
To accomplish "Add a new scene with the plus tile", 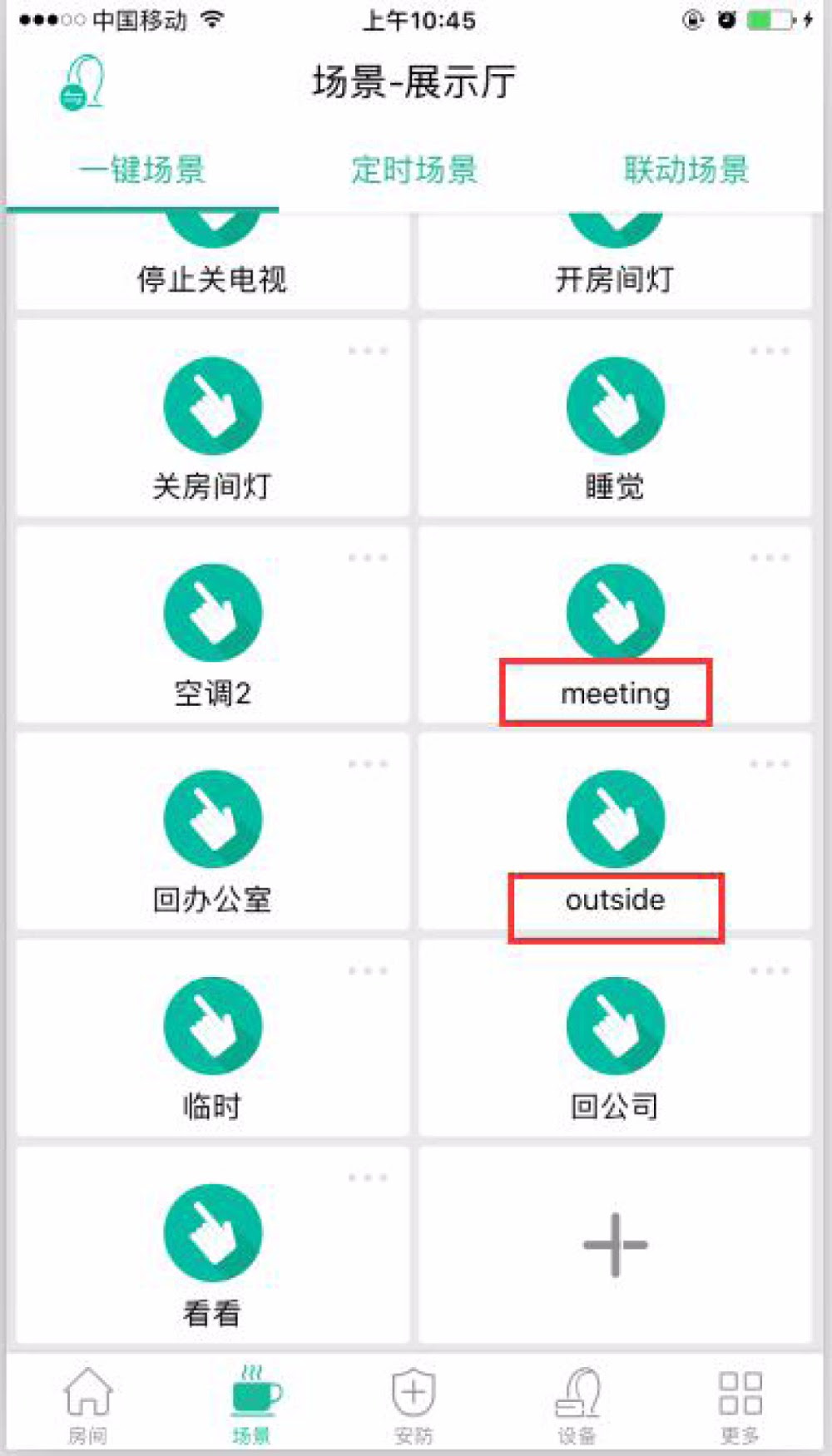I will pyautogui.click(x=615, y=1245).
